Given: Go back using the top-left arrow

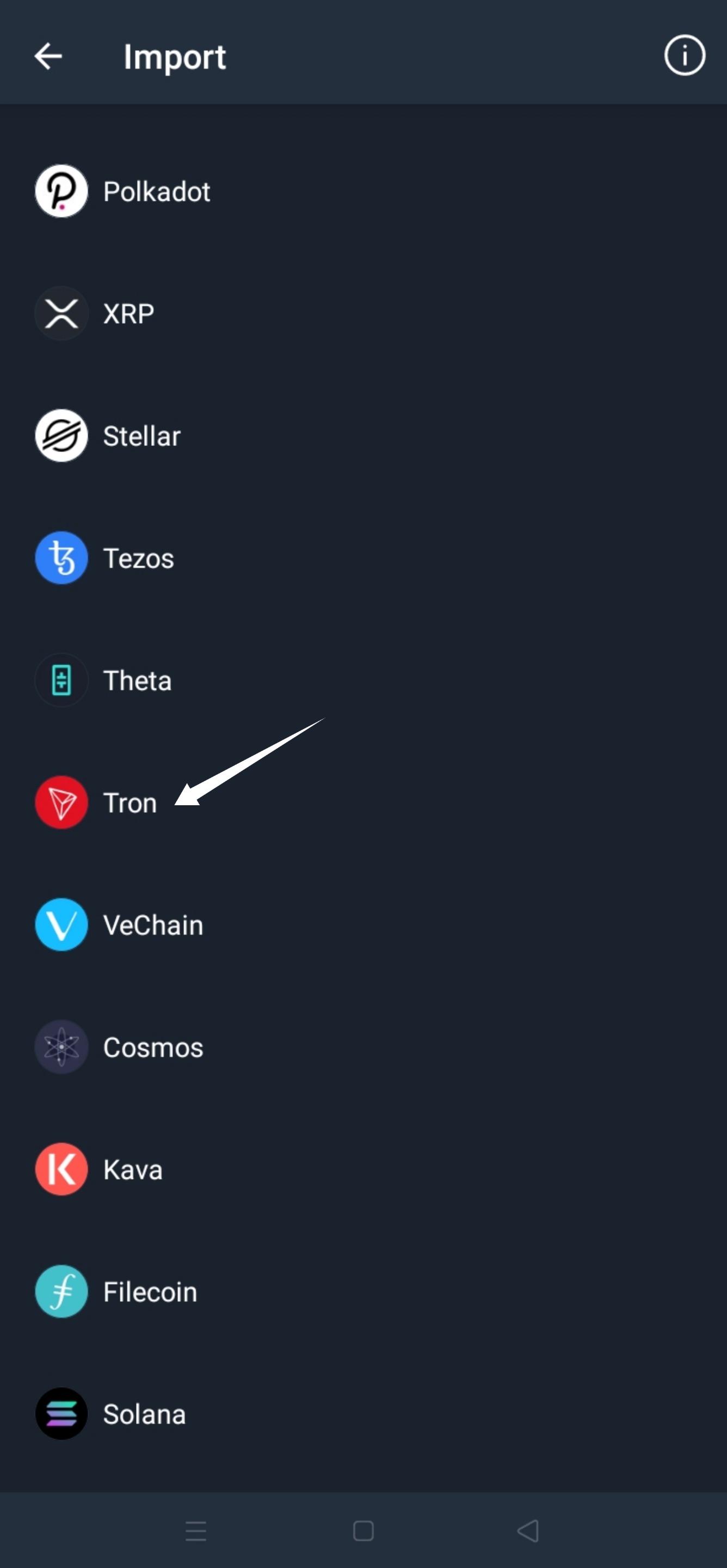Looking at the screenshot, I should click(x=48, y=56).
